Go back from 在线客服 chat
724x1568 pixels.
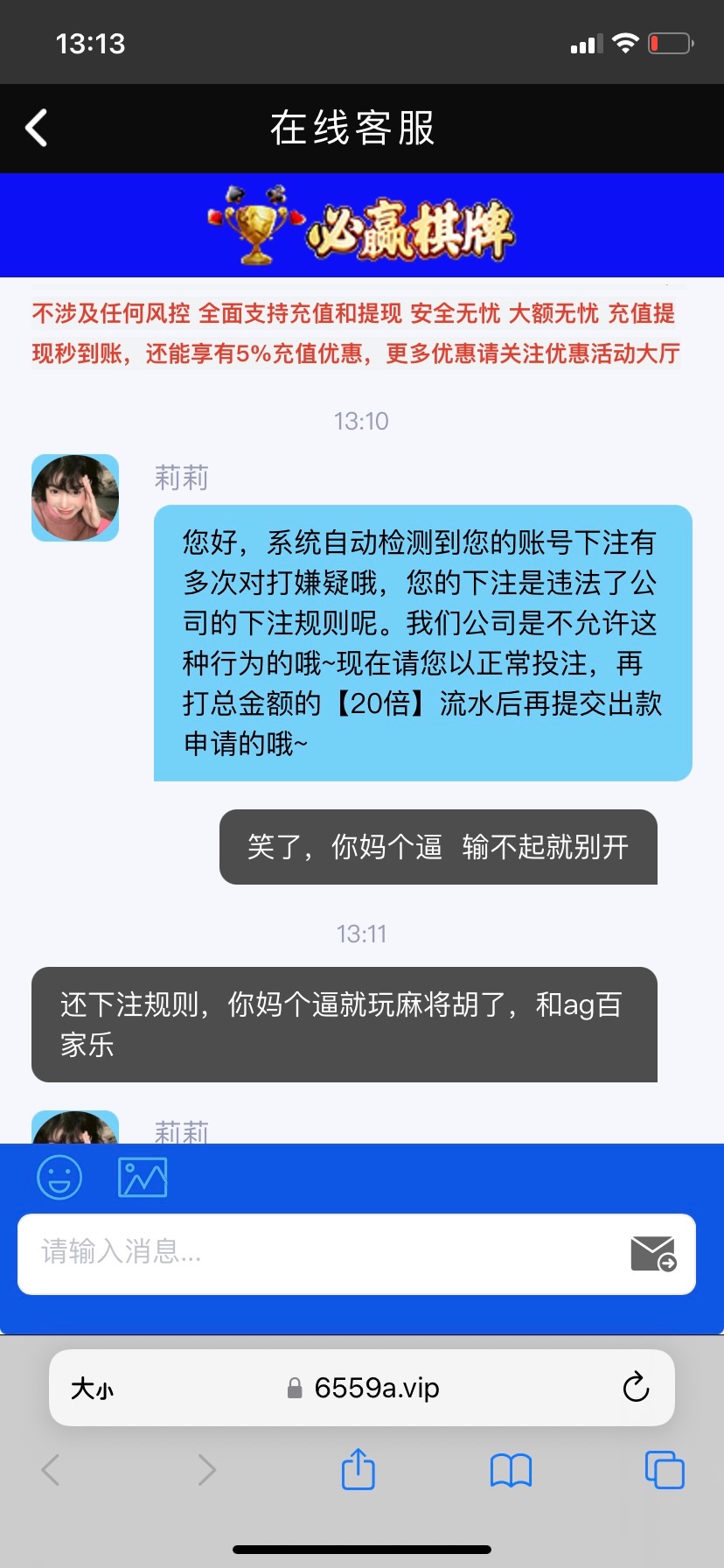[x=37, y=129]
